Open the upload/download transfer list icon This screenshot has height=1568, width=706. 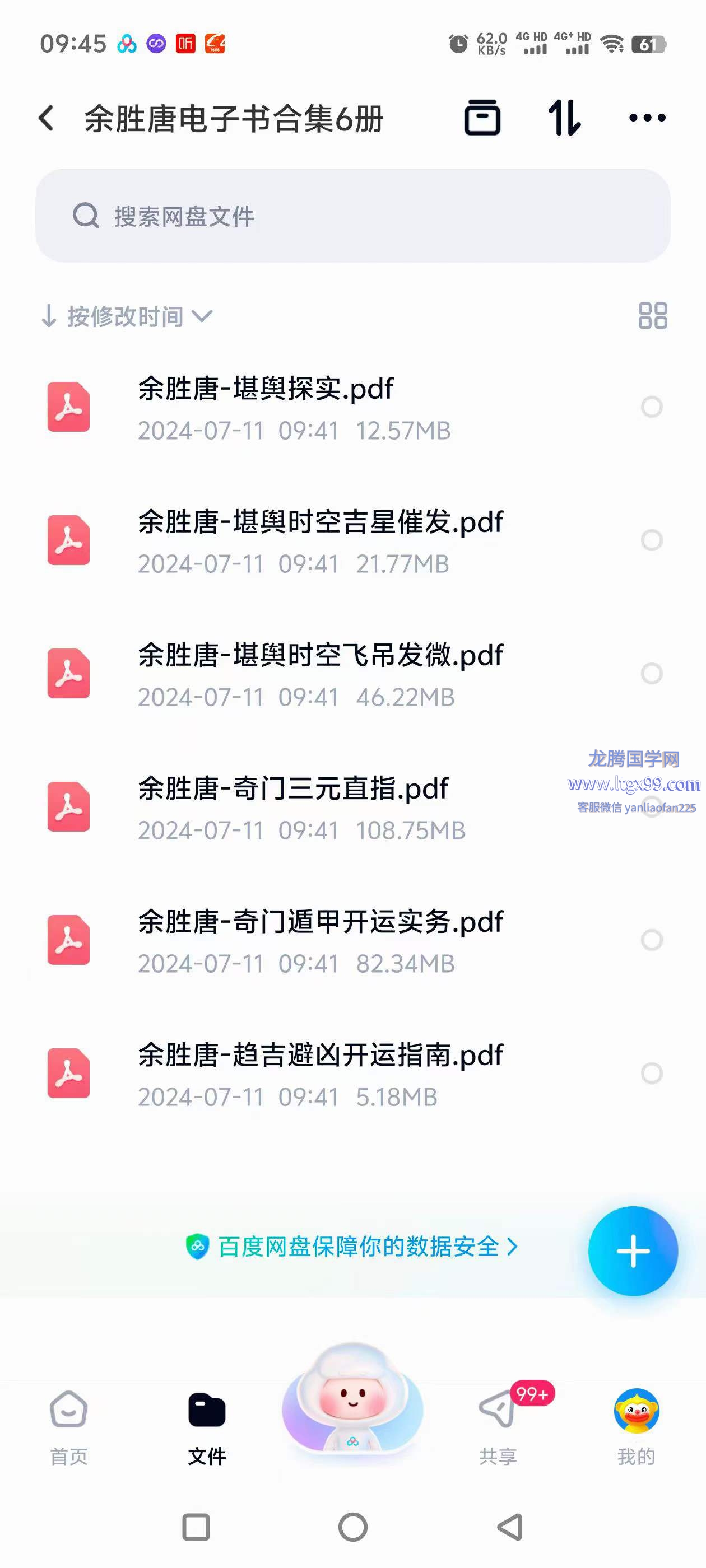coord(564,118)
